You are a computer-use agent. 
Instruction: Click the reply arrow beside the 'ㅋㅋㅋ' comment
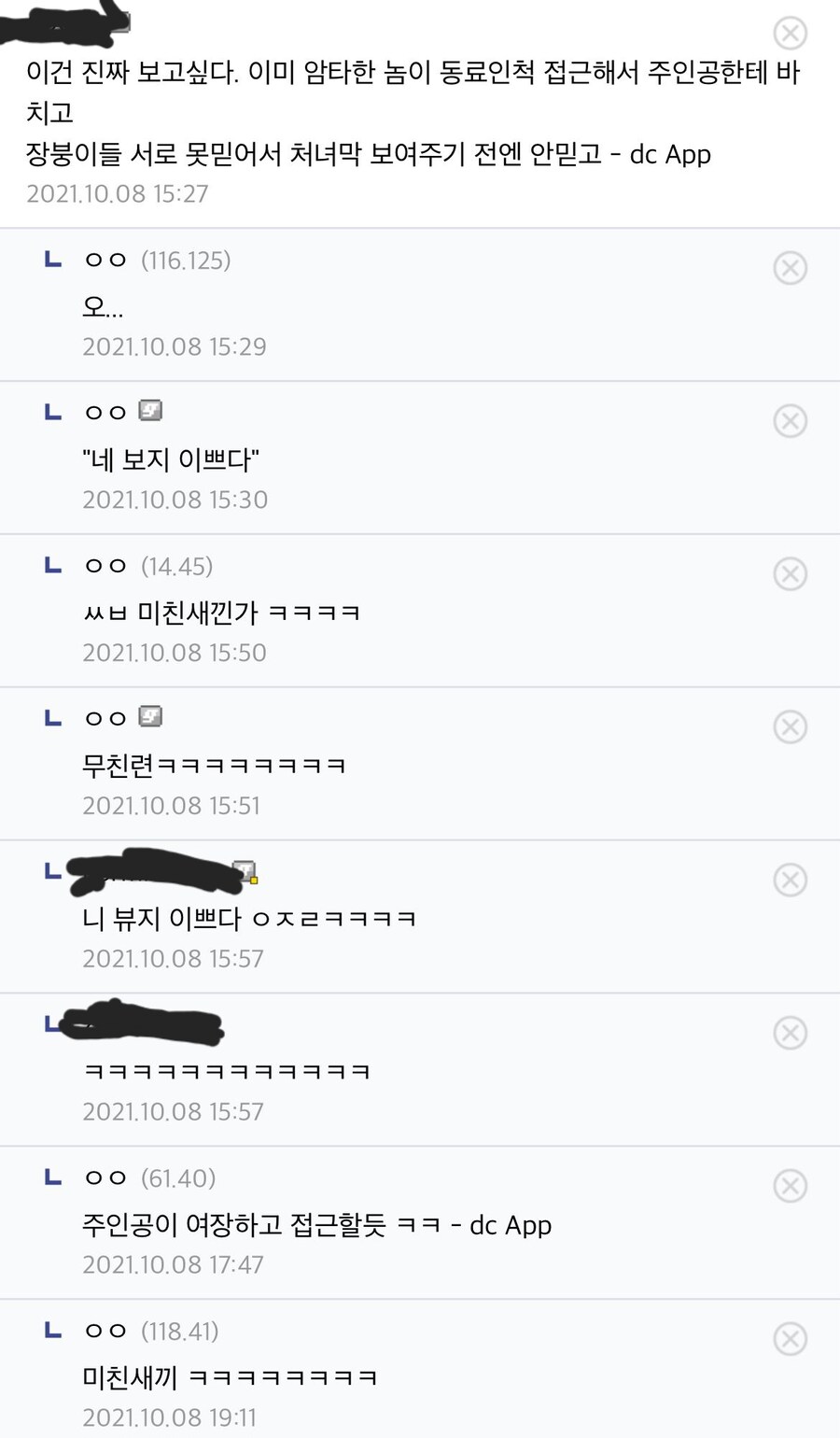[x=51, y=1022]
